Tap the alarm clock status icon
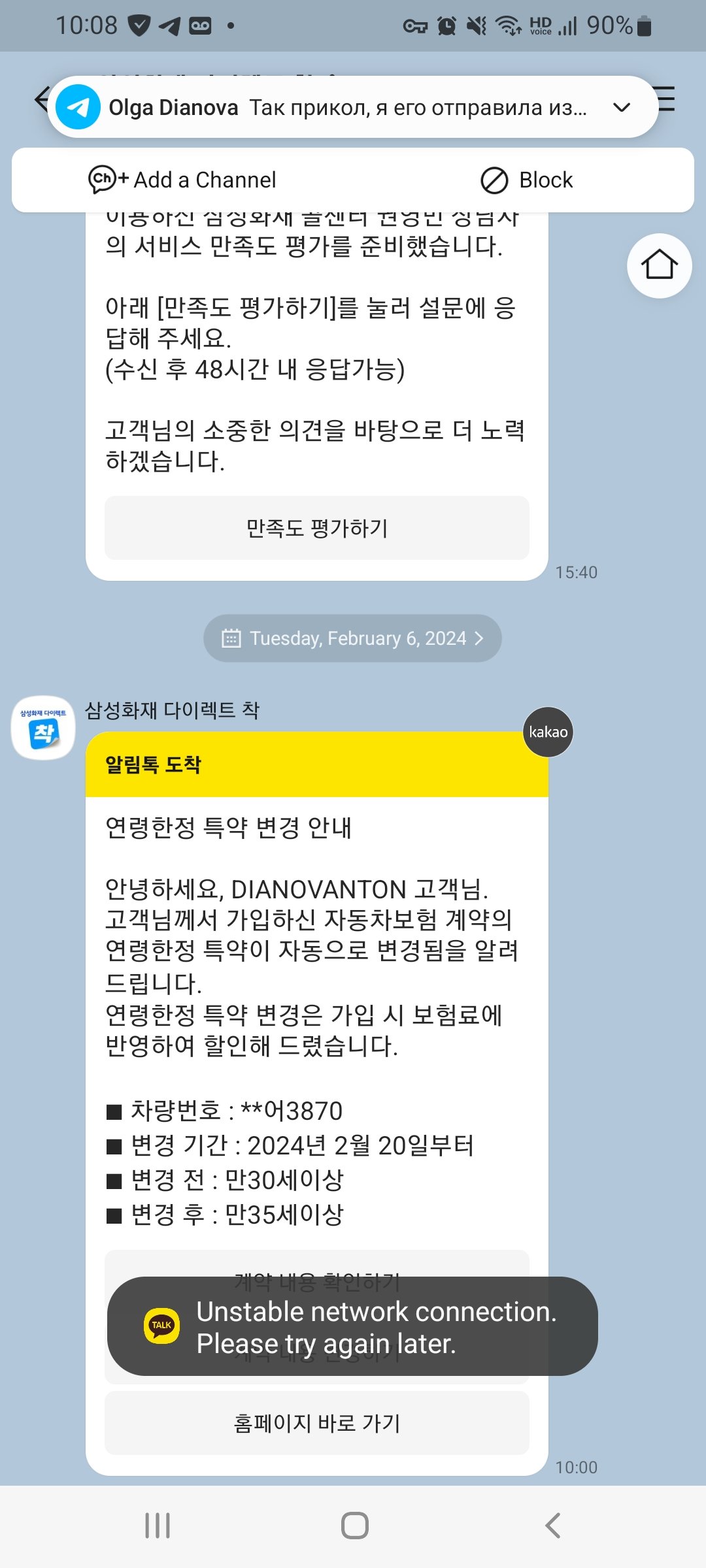 point(446,26)
